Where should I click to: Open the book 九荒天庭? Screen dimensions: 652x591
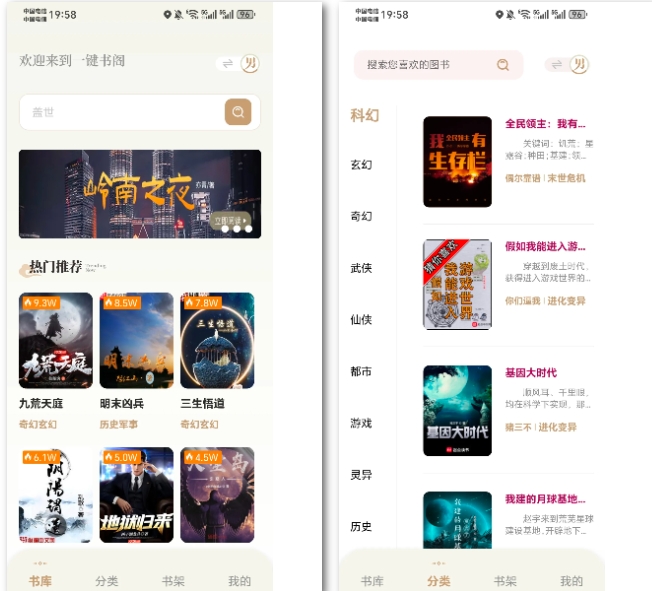55,341
